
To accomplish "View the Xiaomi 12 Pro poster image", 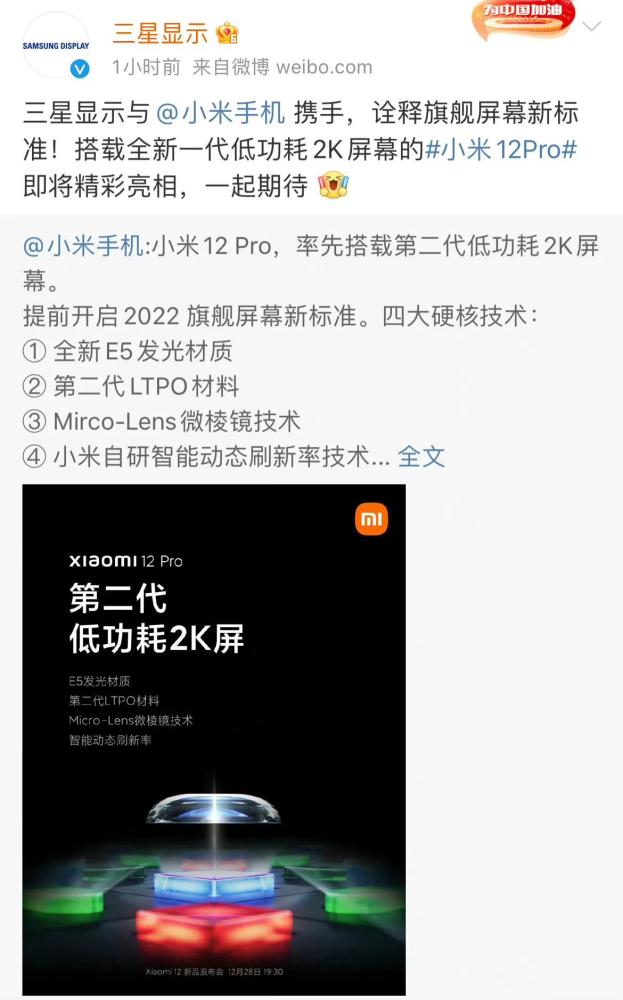I will [214, 738].
